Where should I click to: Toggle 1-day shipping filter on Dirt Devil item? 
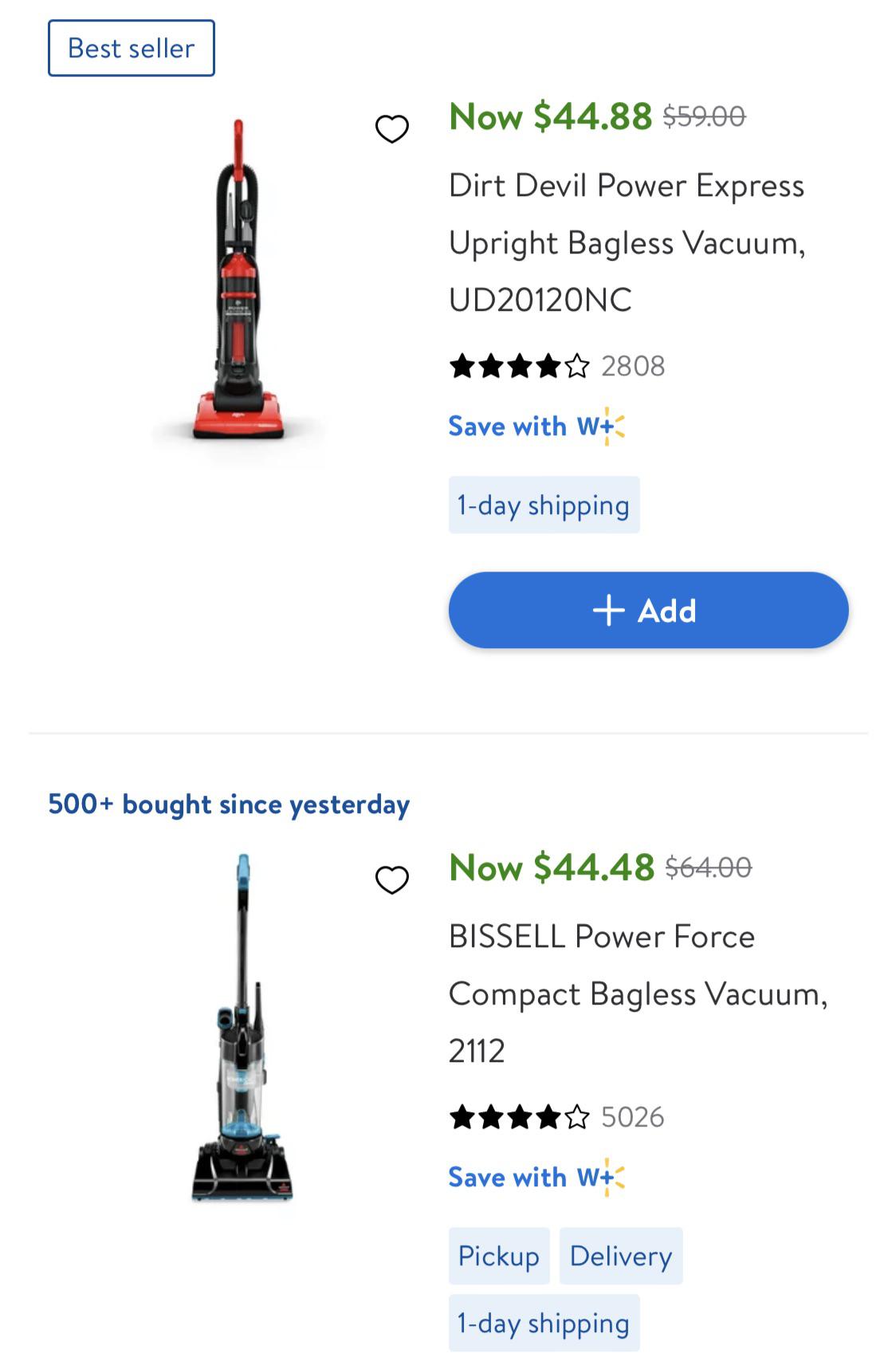click(x=544, y=503)
